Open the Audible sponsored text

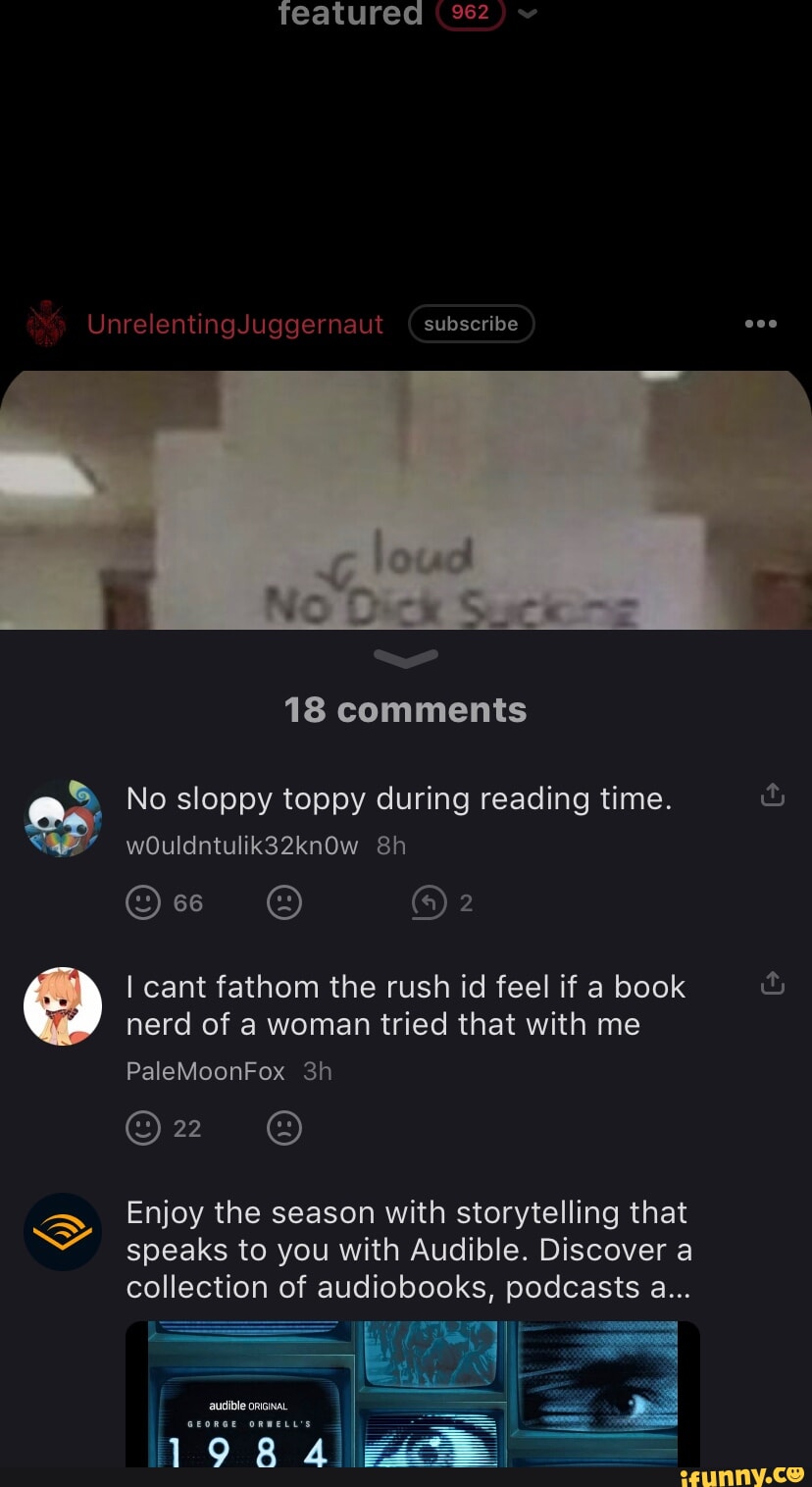pyautogui.click(x=409, y=1250)
